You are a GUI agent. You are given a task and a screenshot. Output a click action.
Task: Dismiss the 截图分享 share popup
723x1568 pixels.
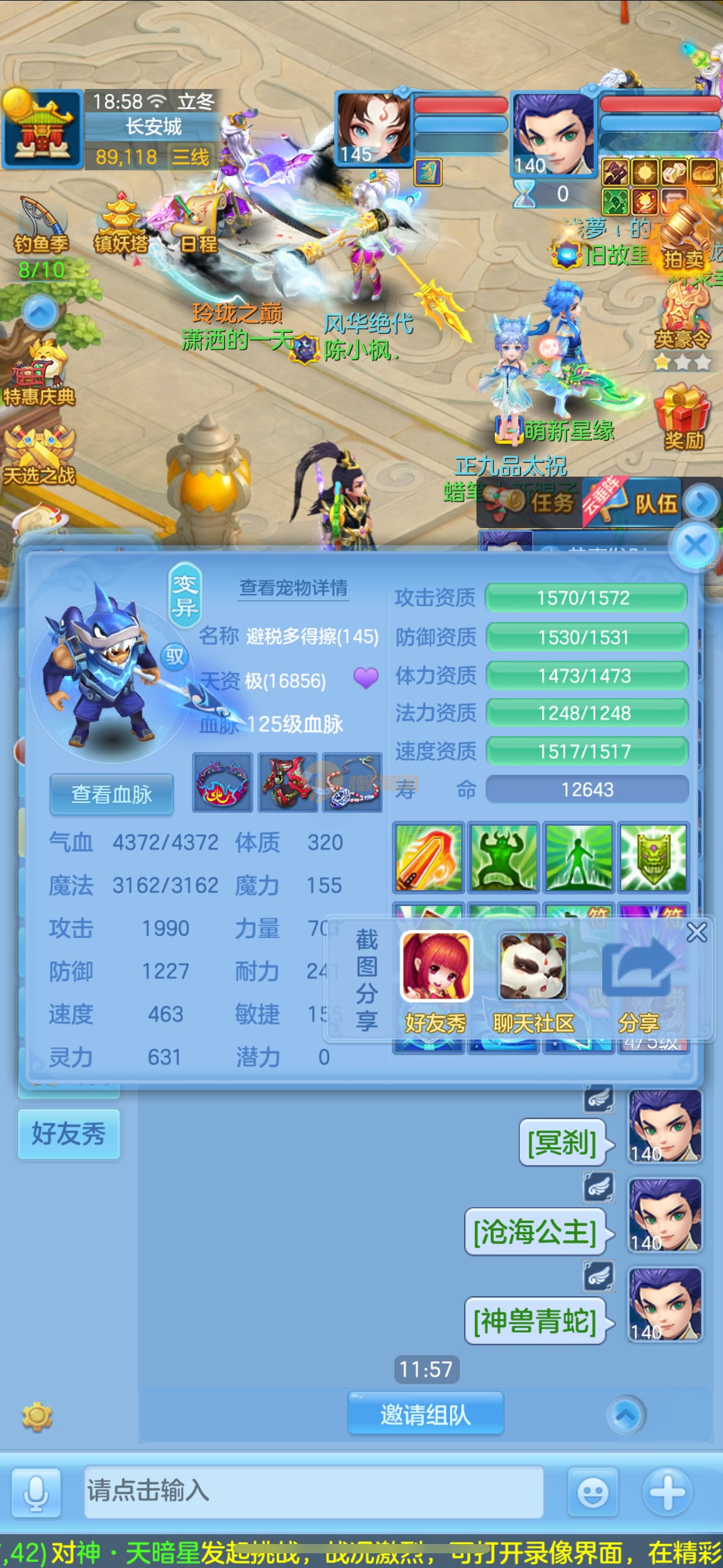click(x=697, y=932)
